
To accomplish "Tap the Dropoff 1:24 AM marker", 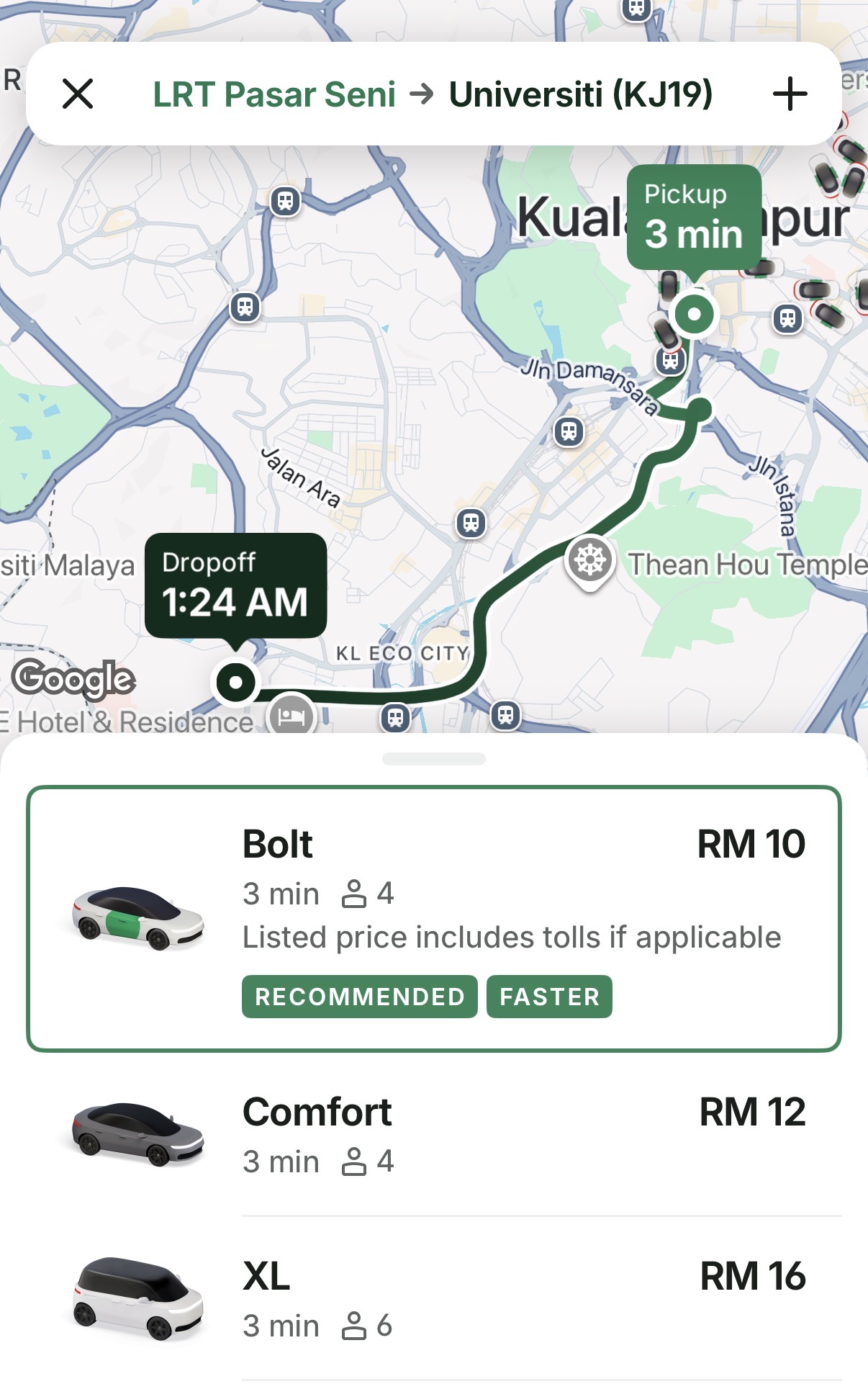I will coord(235,585).
